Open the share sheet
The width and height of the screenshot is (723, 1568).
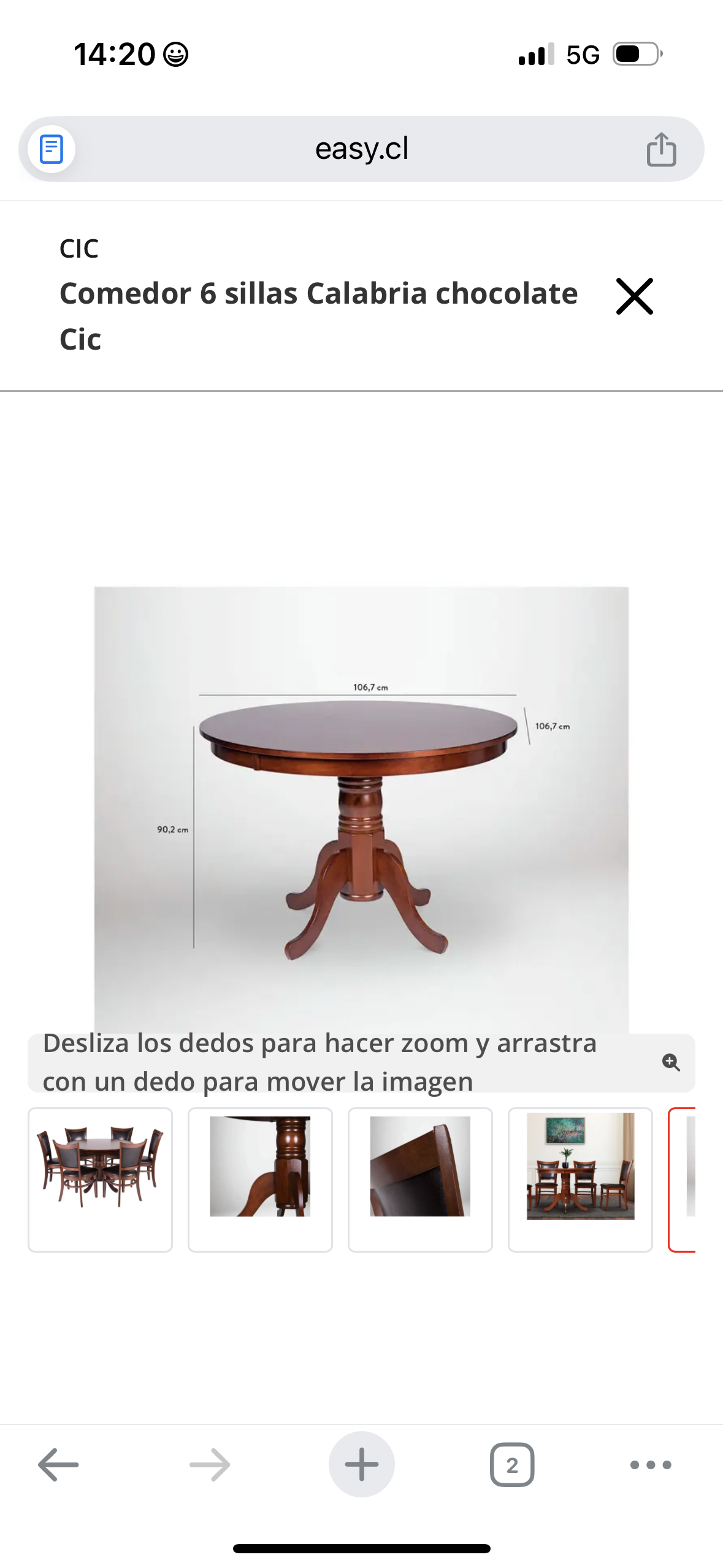(662, 148)
